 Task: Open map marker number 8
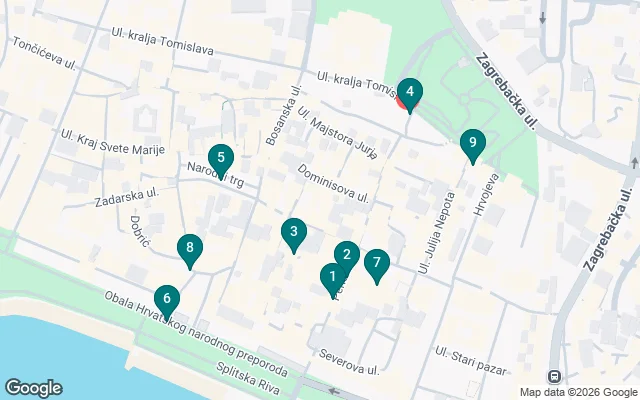pos(188,248)
